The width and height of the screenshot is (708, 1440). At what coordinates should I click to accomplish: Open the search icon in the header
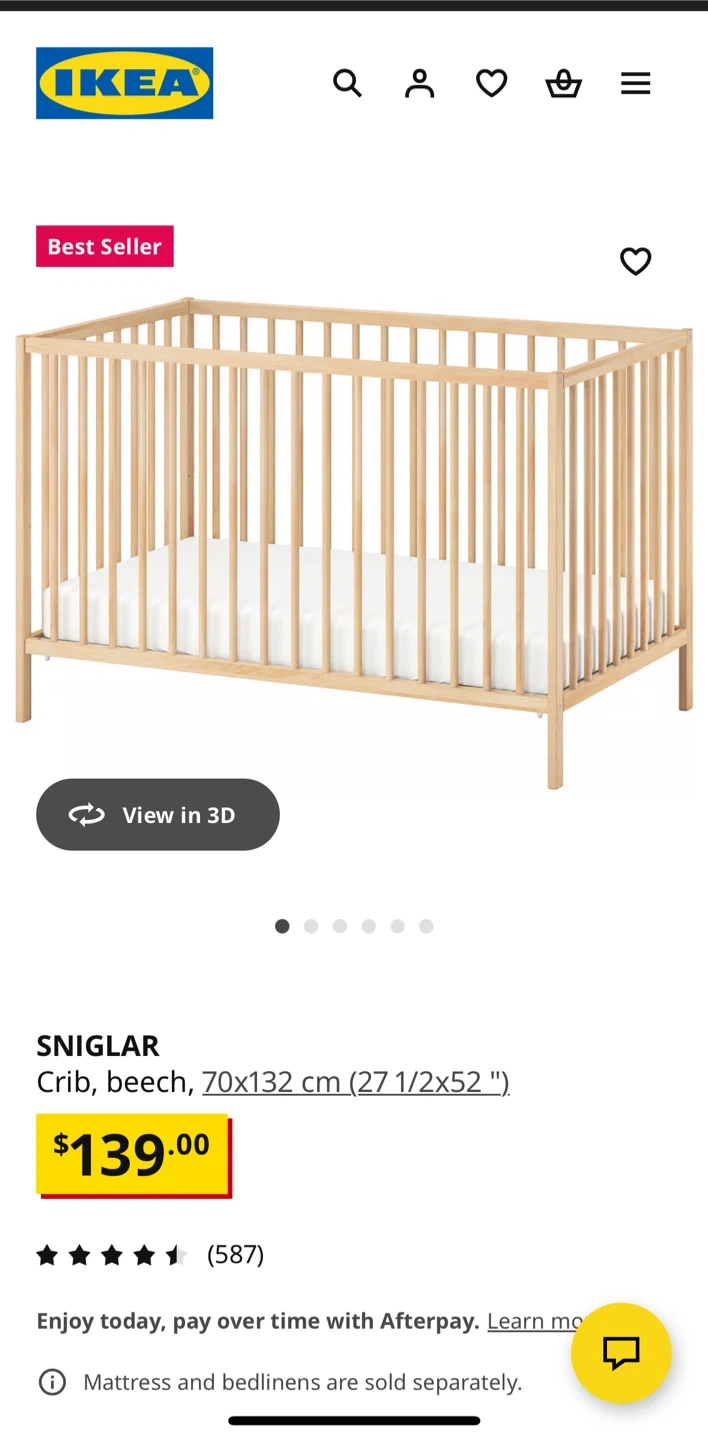[347, 83]
